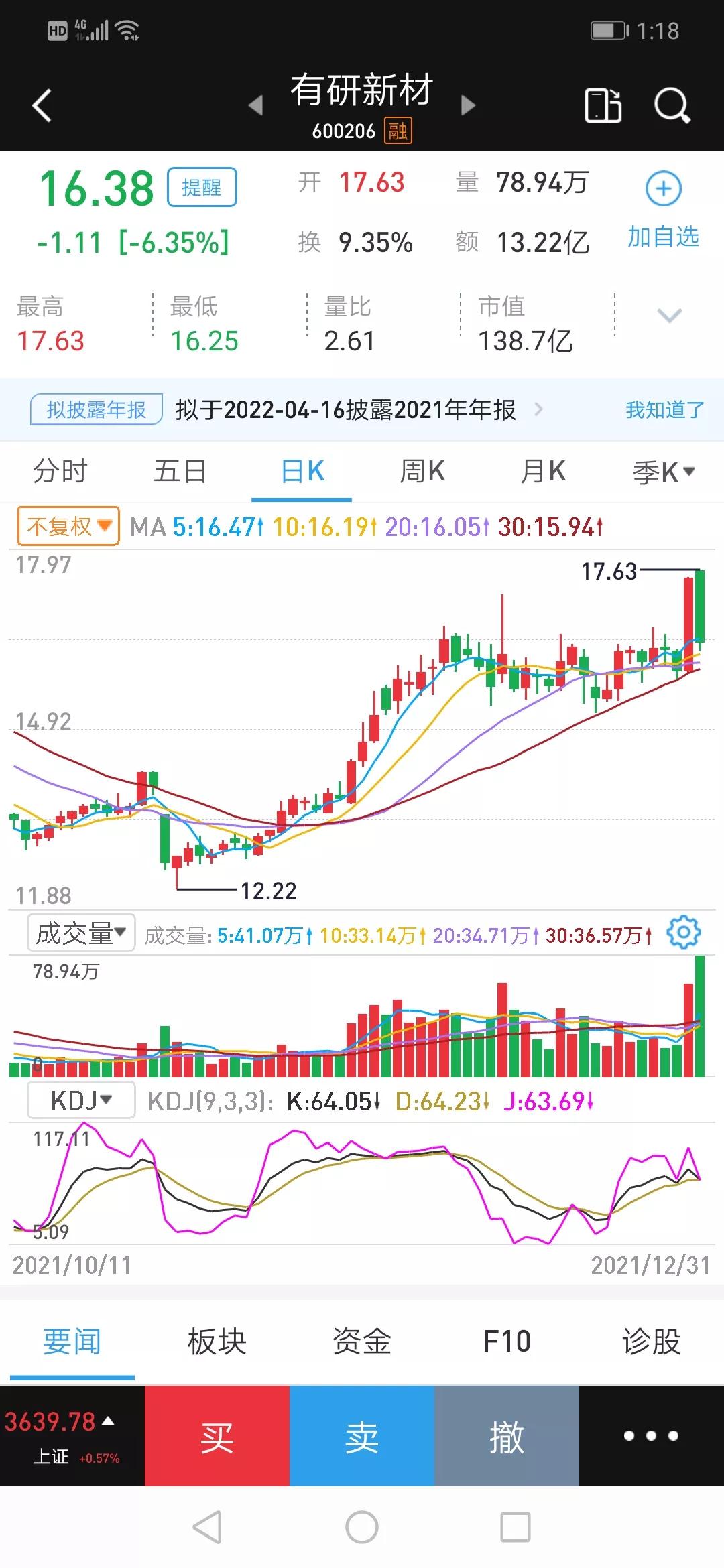The image size is (724, 1568).
Task: Tap 加自选 plus icon to add watchlist
Action: coord(662,188)
